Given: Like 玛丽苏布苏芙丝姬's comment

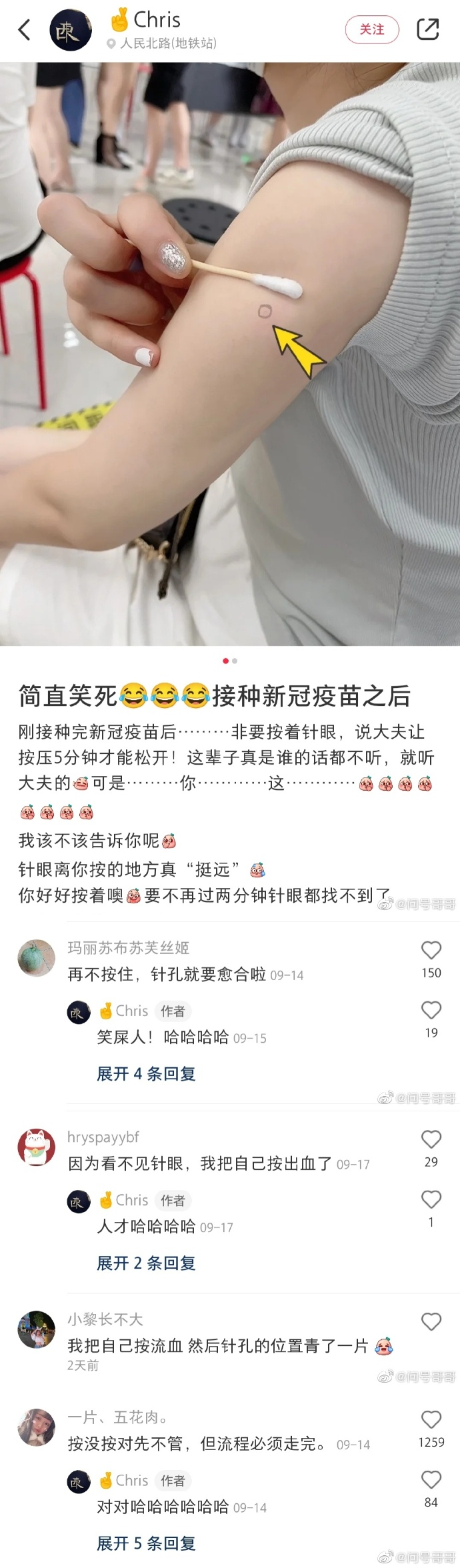Looking at the screenshot, I should click(431, 951).
